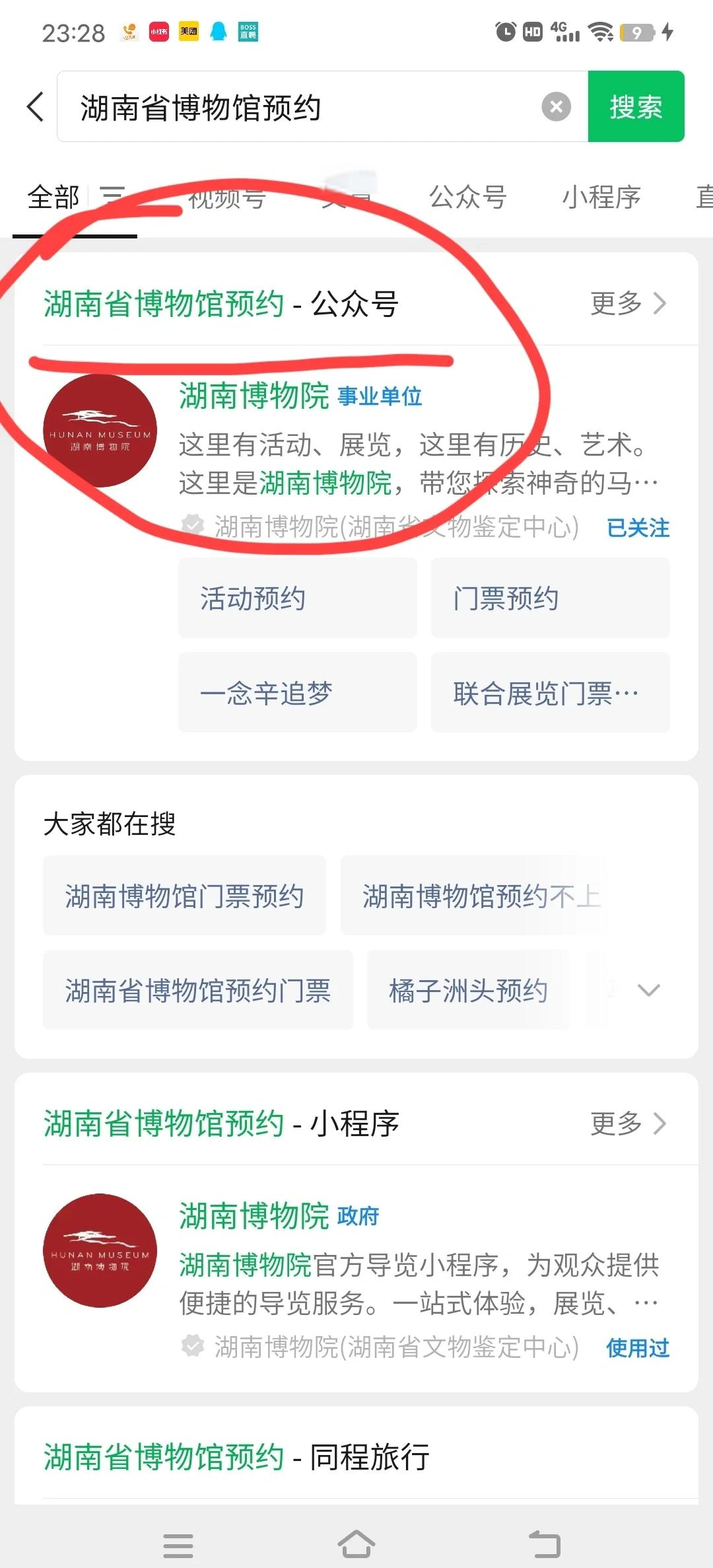
Task: Expand more suggestions under 大家都在搜
Action: [648, 990]
